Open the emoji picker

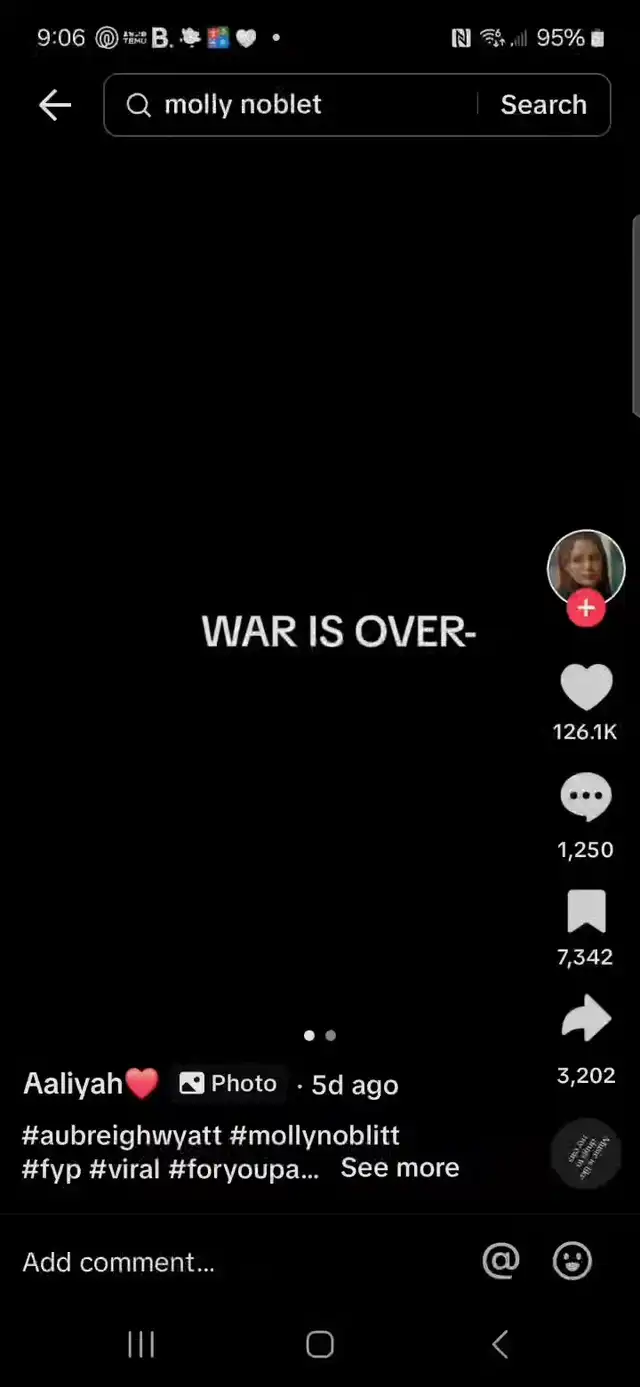click(573, 1261)
